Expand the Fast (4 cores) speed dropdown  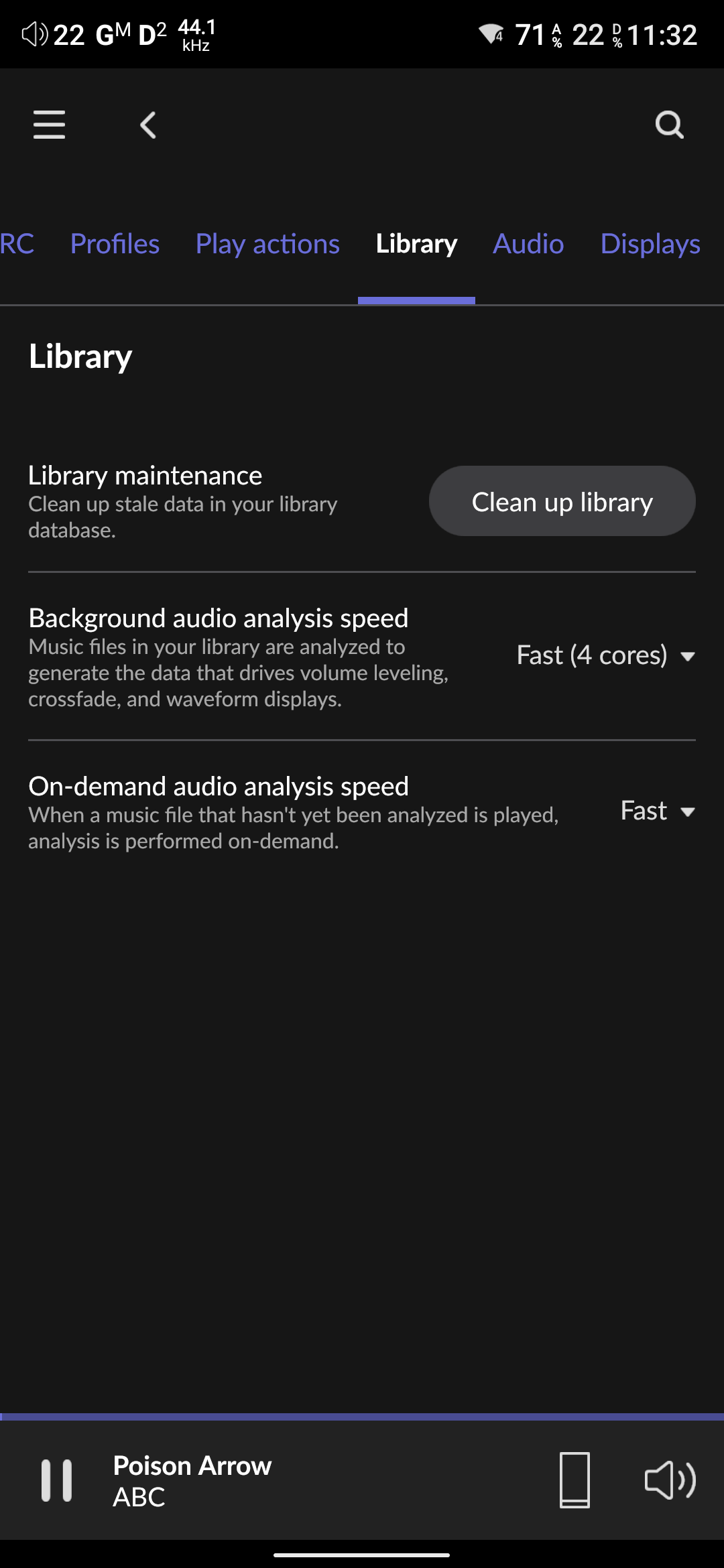pos(605,655)
